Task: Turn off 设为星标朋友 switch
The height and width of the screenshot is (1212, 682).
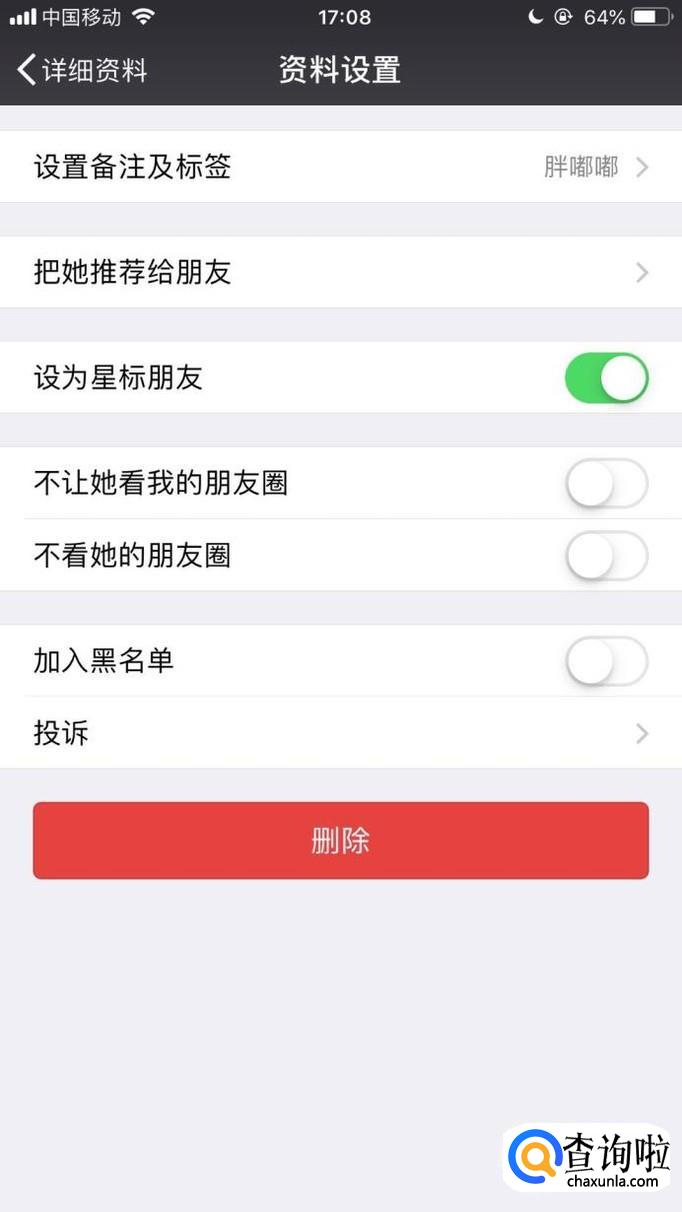Action: [x=606, y=378]
